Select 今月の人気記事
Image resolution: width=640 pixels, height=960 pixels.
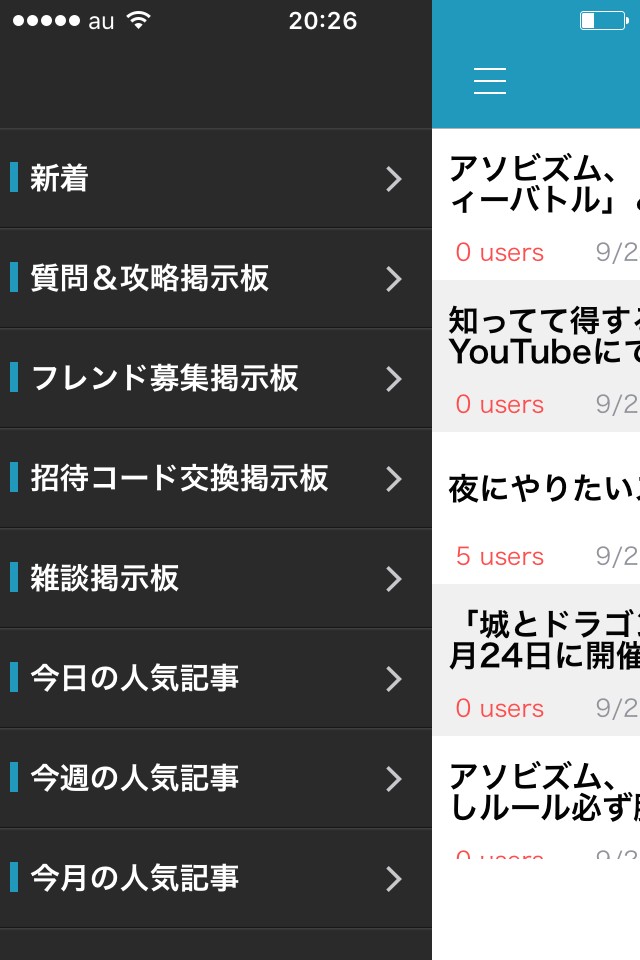coord(215,879)
